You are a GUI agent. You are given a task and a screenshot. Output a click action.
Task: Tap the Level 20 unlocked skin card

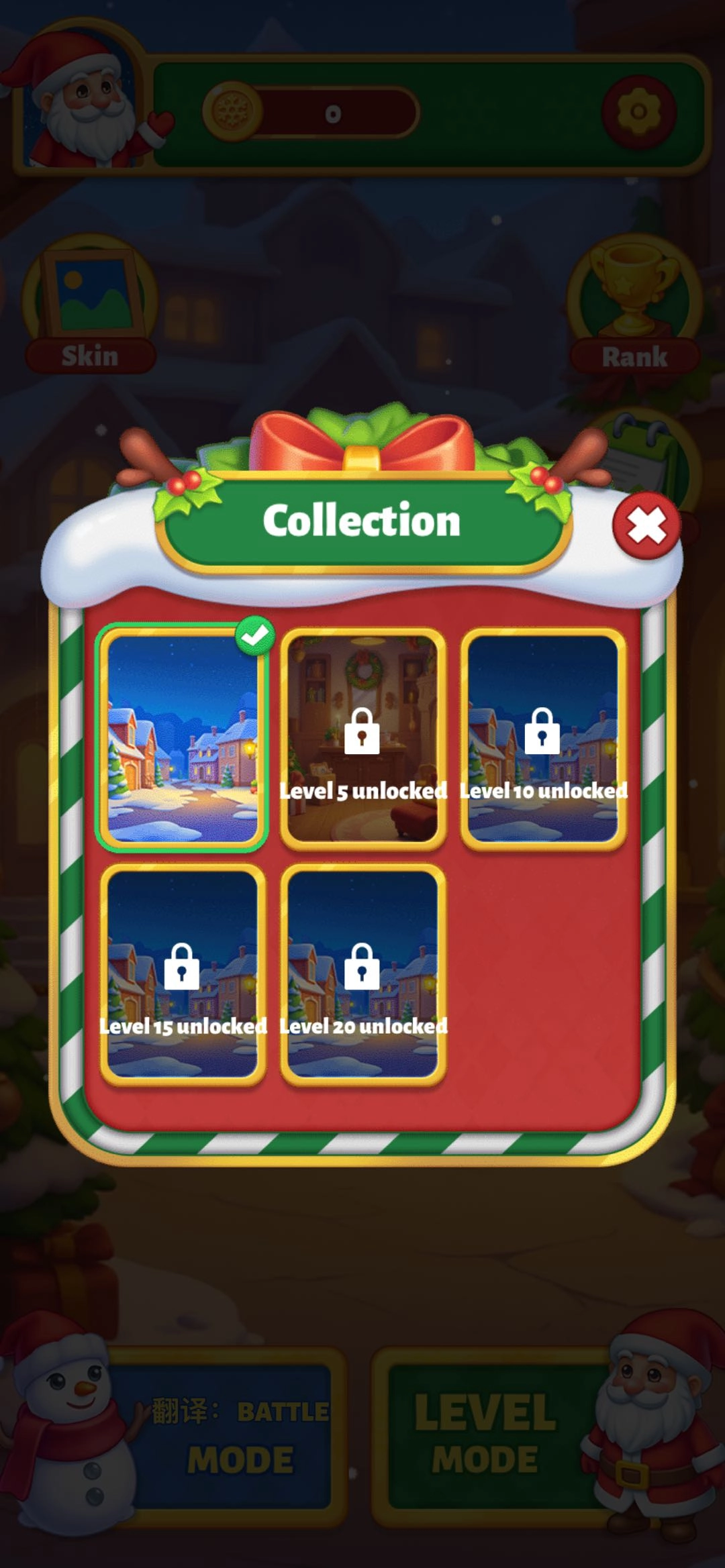coord(362,974)
